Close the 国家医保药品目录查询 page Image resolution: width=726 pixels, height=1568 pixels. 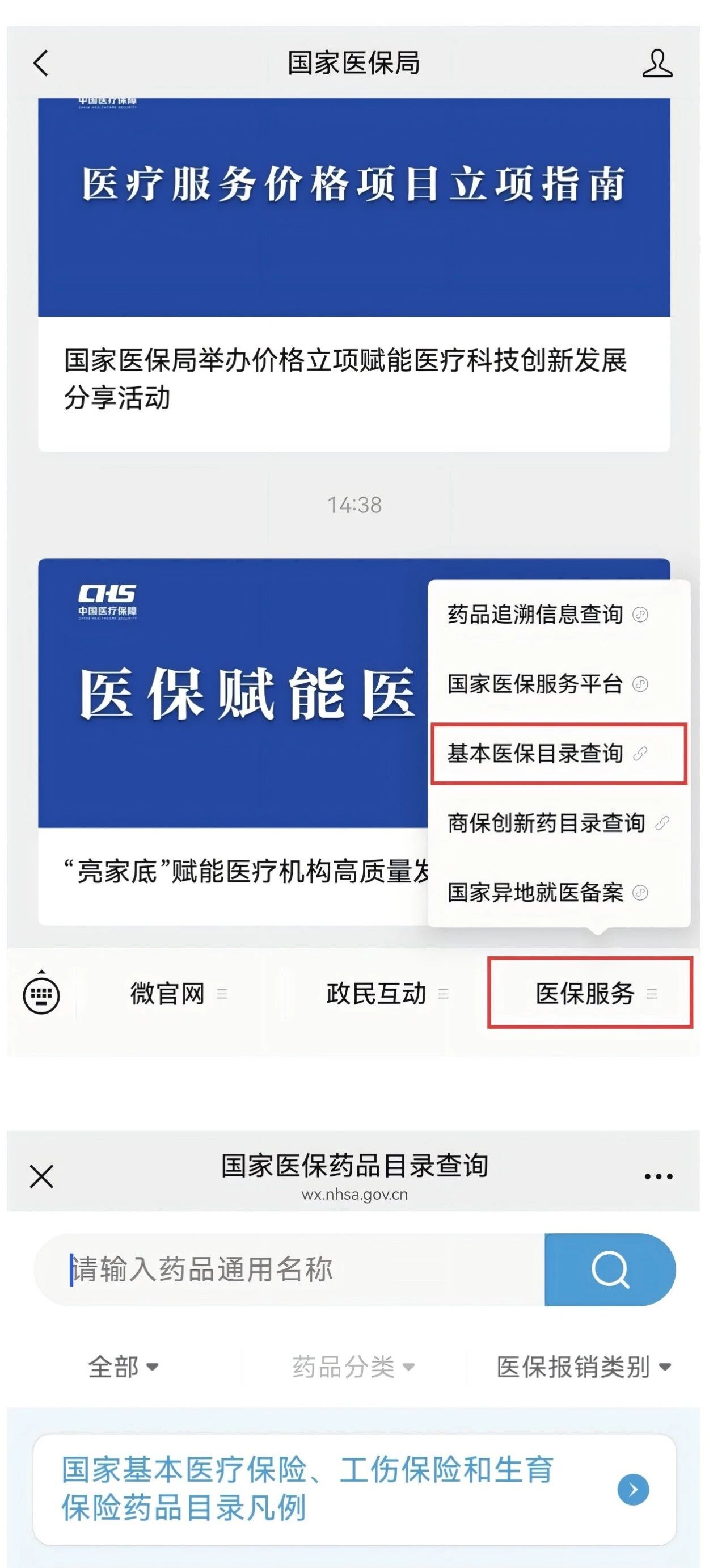(x=41, y=1176)
